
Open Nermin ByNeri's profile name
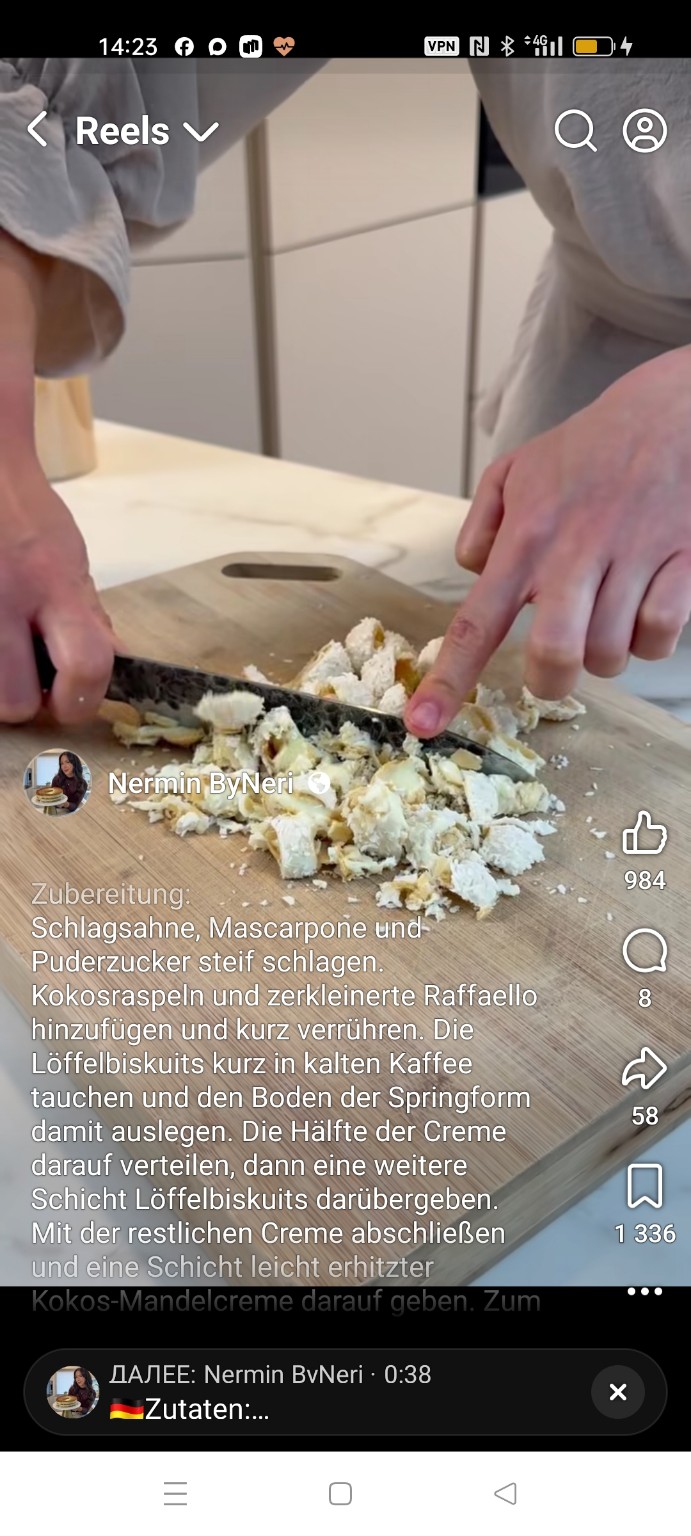click(200, 784)
